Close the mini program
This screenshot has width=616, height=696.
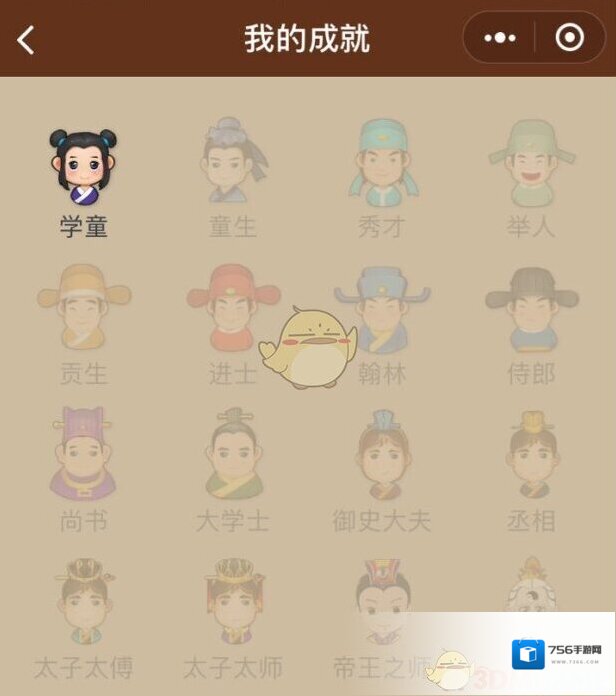point(569,38)
